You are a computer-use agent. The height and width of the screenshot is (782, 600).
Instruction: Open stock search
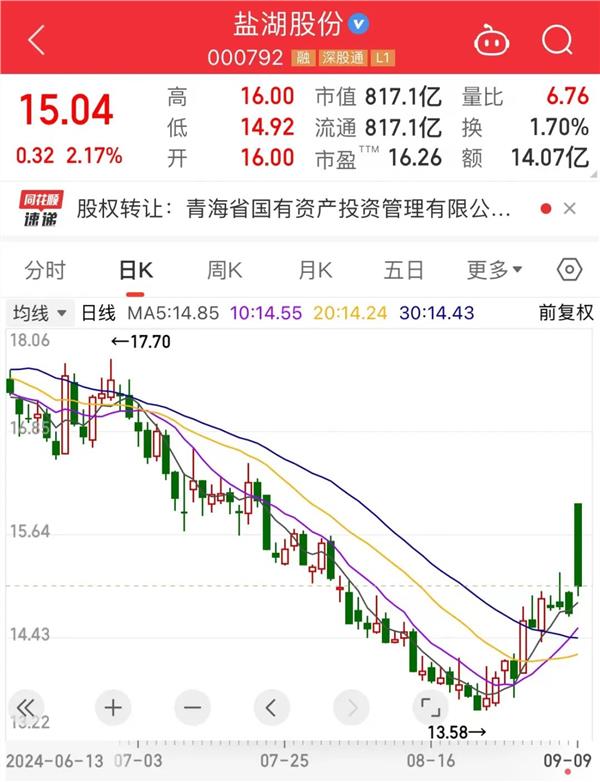[557, 40]
